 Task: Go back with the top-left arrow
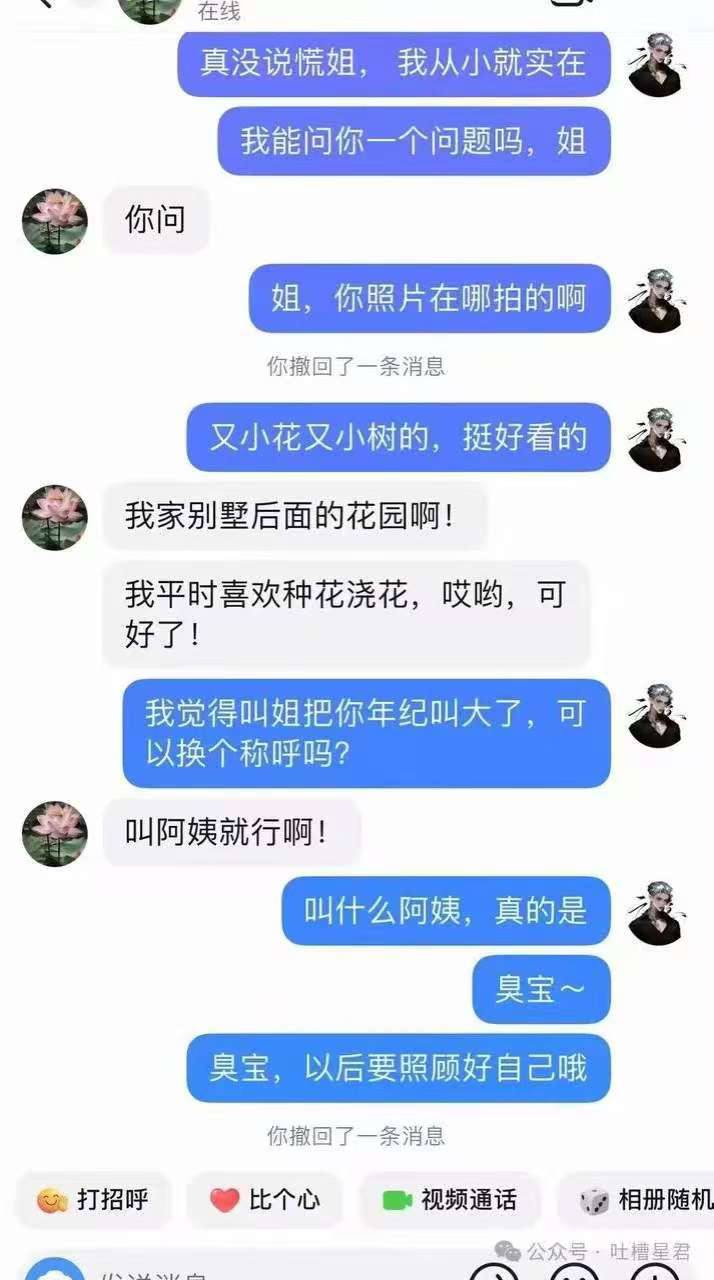42,4
